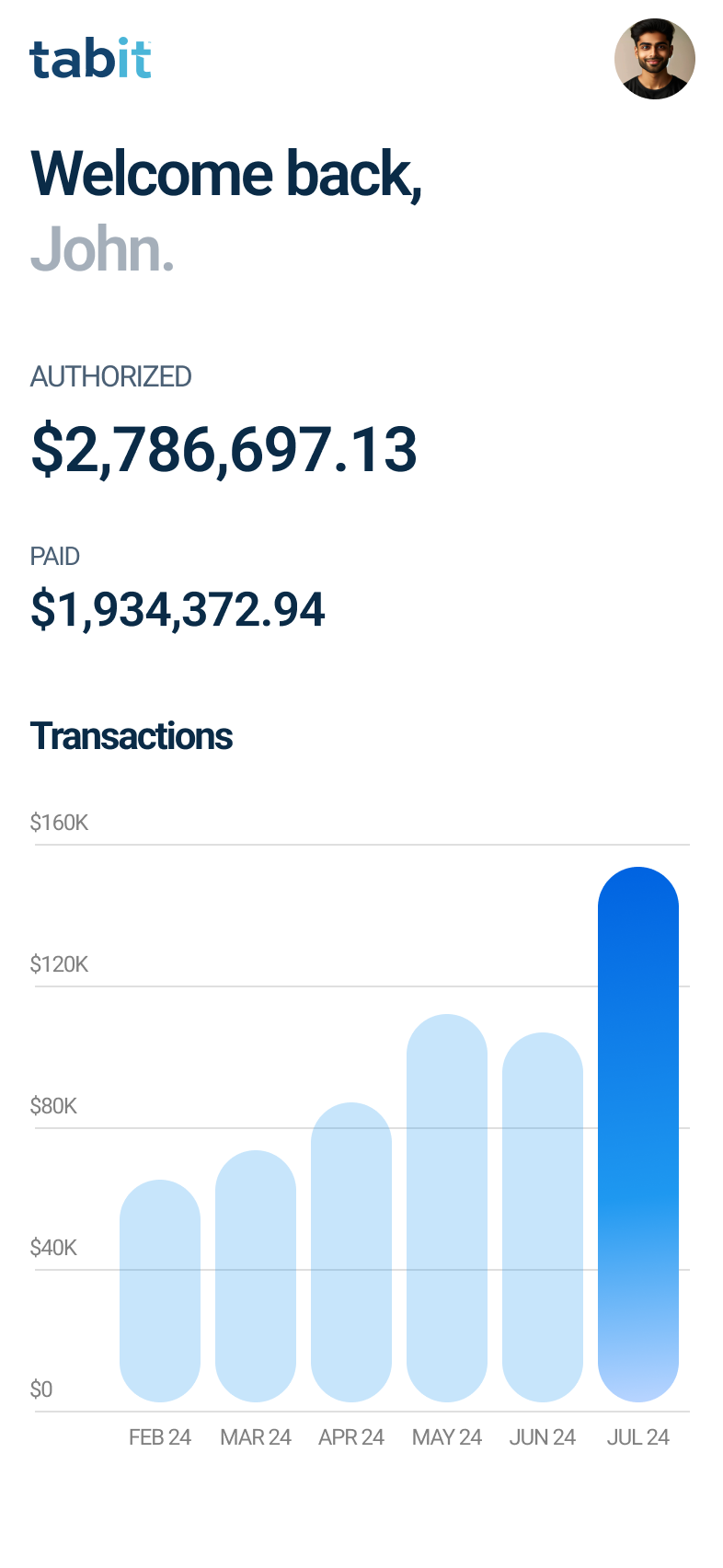Viewport: 723px width, 1568px height.
Task: Select the MAY 24 transactions bar
Action: click(446, 1207)
